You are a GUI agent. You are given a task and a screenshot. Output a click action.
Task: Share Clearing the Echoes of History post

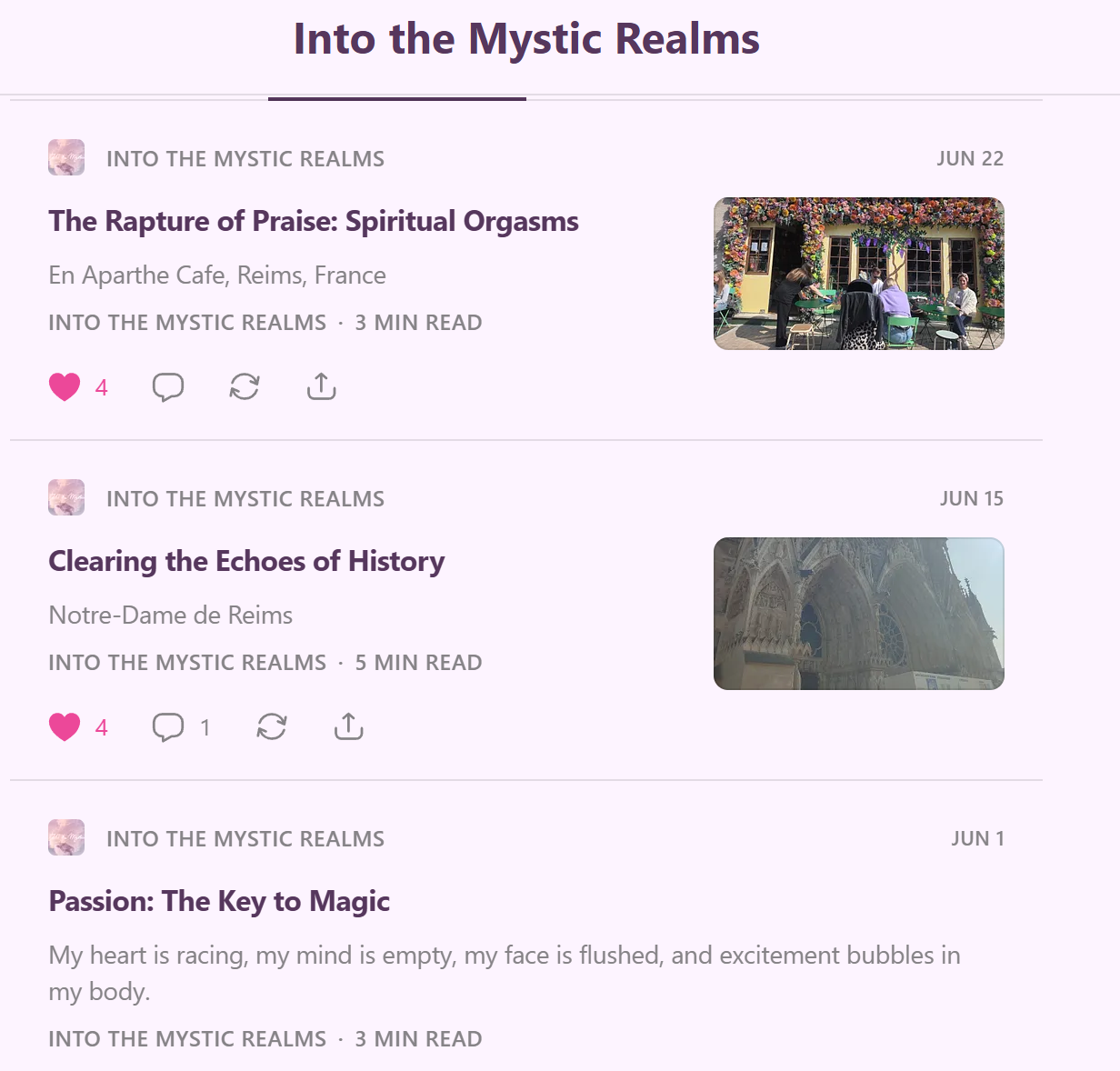(349, 727)
